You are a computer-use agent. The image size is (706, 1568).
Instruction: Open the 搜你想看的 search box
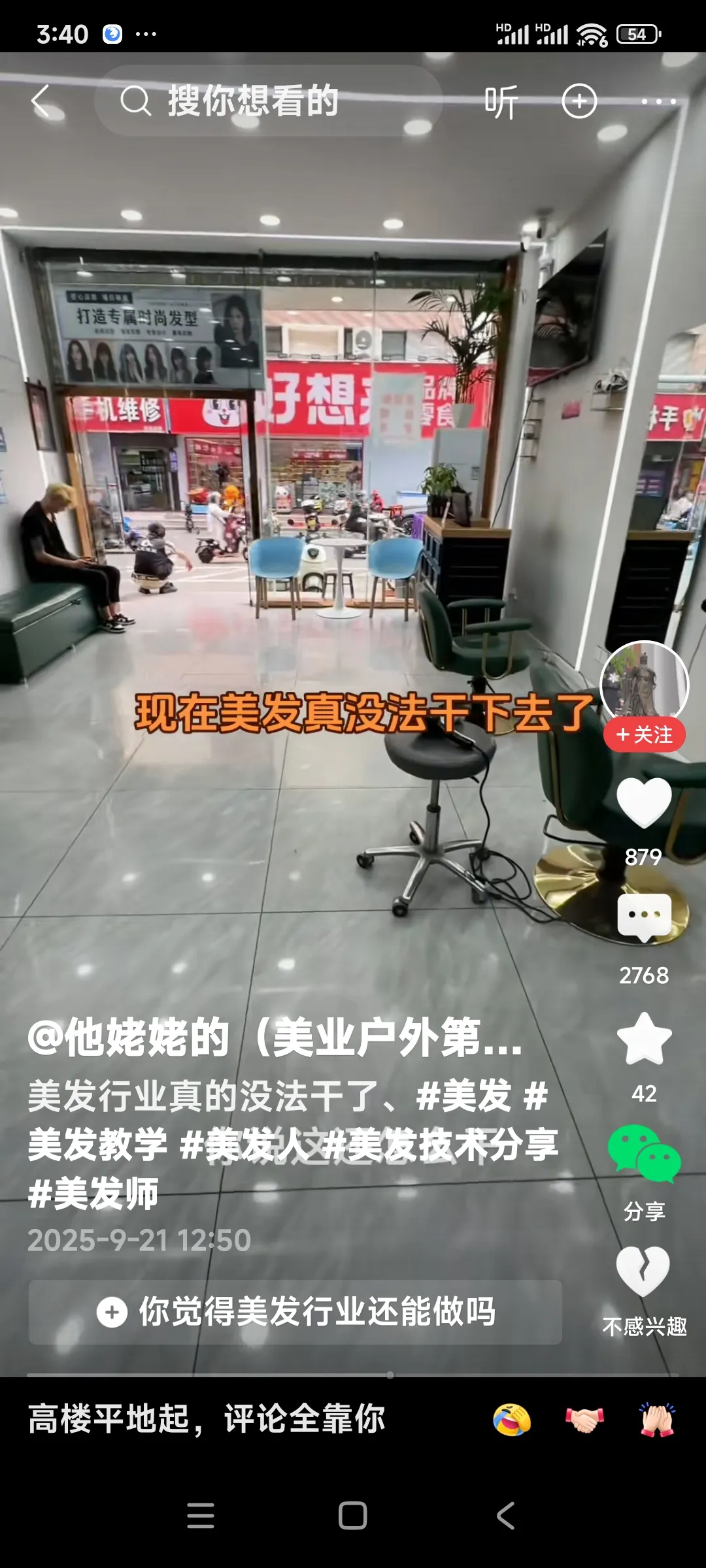[268, 101]
